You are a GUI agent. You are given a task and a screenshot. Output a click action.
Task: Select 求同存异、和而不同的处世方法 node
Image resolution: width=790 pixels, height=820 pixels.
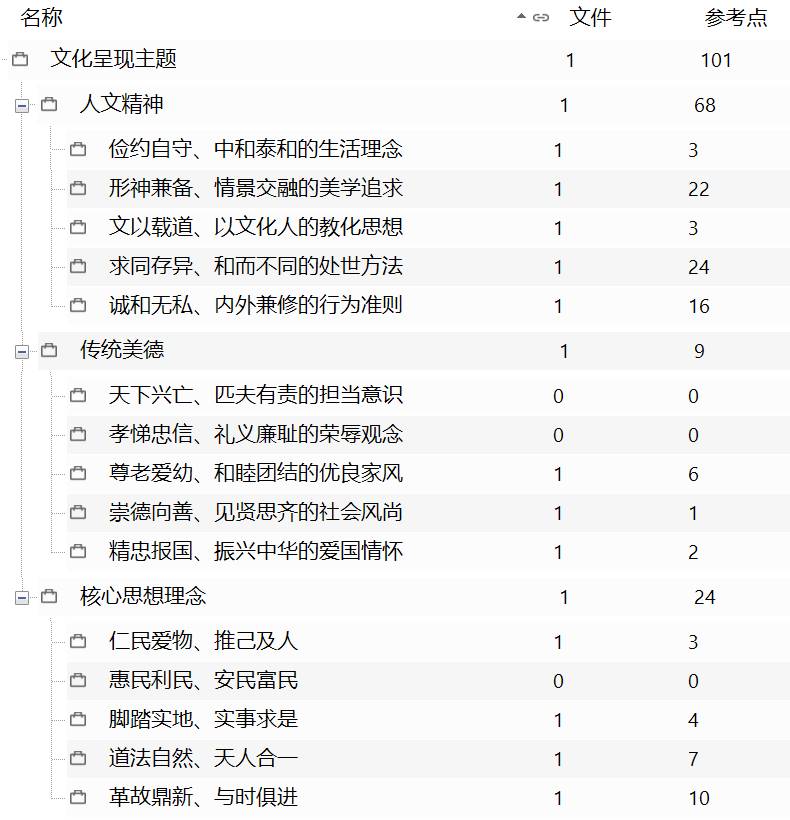coord(255,267)
